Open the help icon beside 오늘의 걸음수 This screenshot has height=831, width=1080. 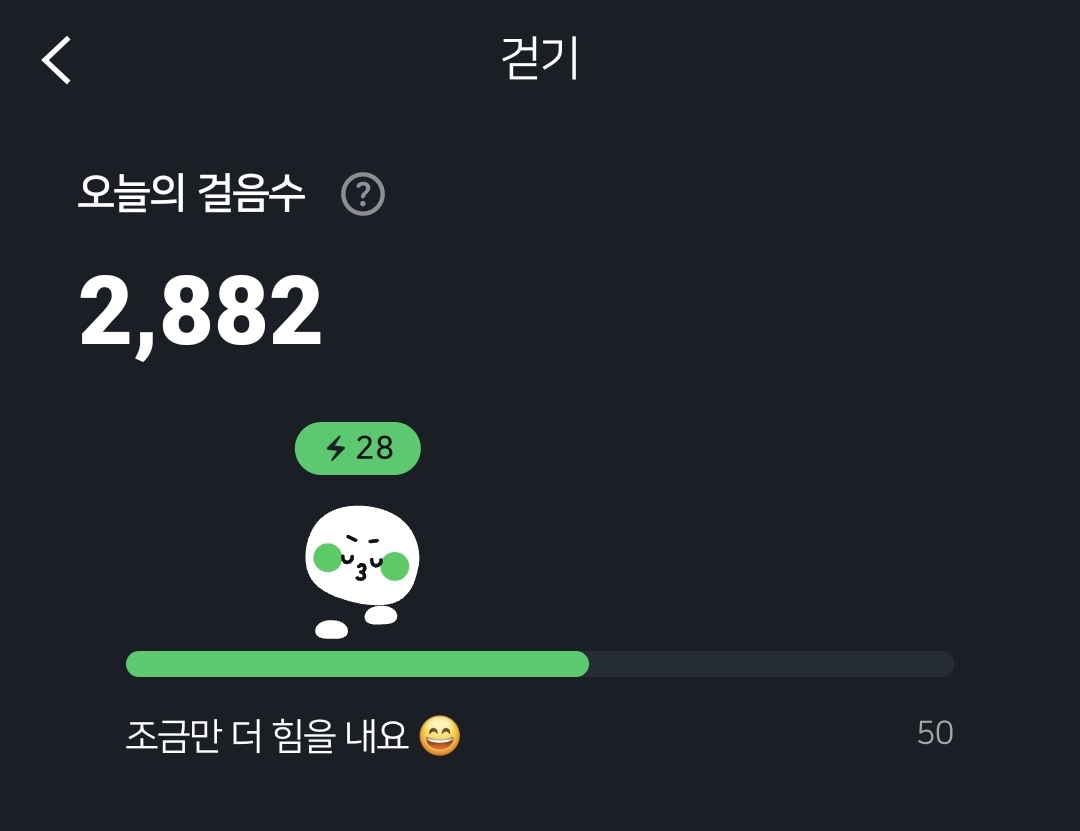[362, 194]
